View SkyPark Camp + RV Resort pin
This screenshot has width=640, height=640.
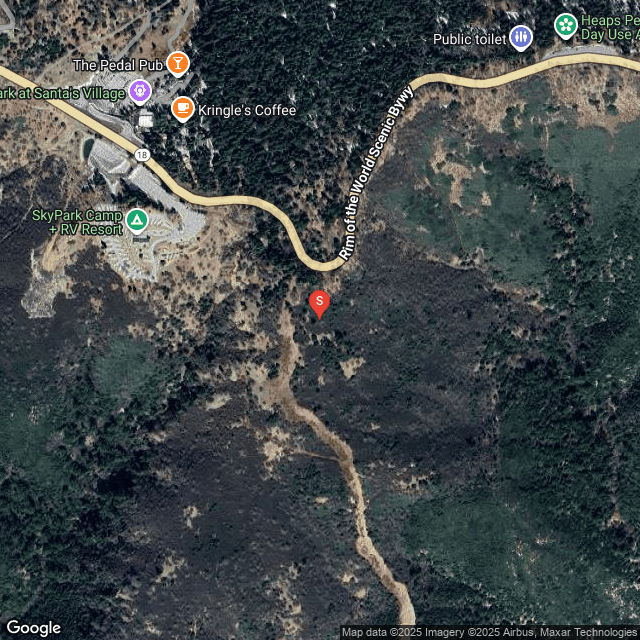pos(136,219)
